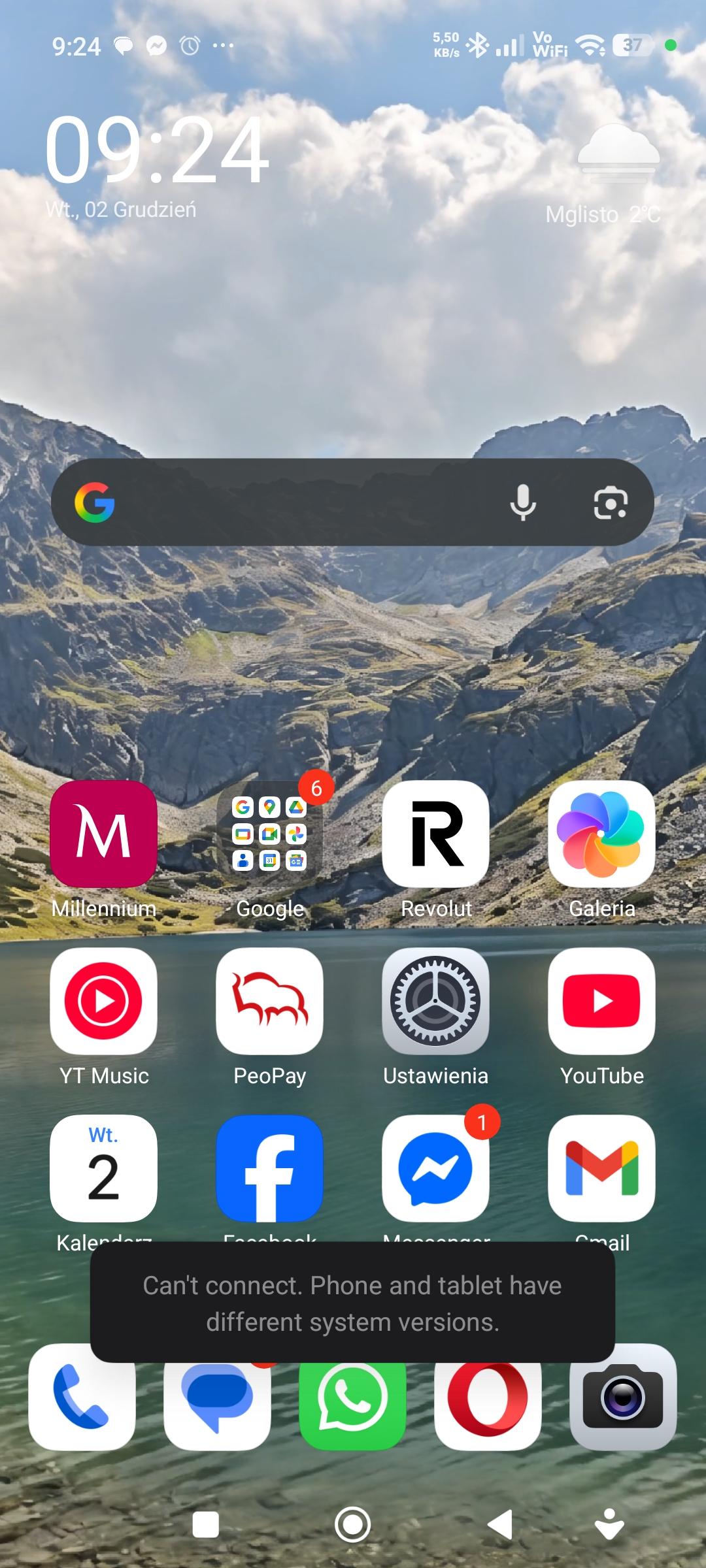Open the PeoPay app

tap(269, 1001)
